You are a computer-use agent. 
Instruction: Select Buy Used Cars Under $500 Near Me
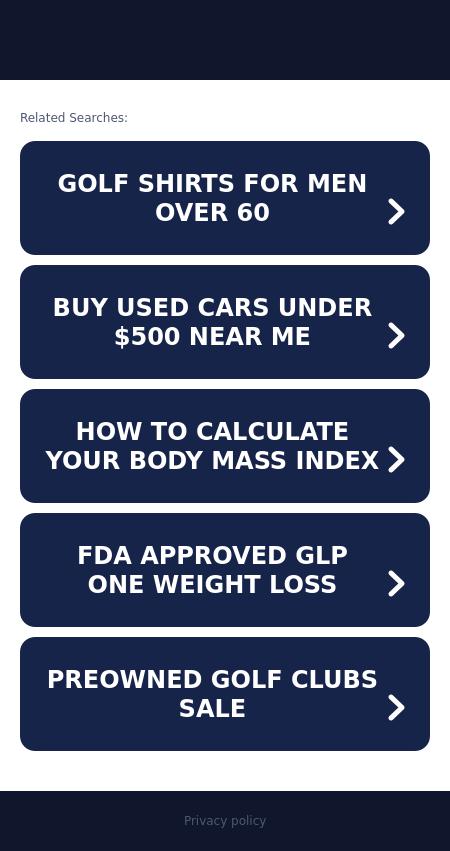(225, 322)
